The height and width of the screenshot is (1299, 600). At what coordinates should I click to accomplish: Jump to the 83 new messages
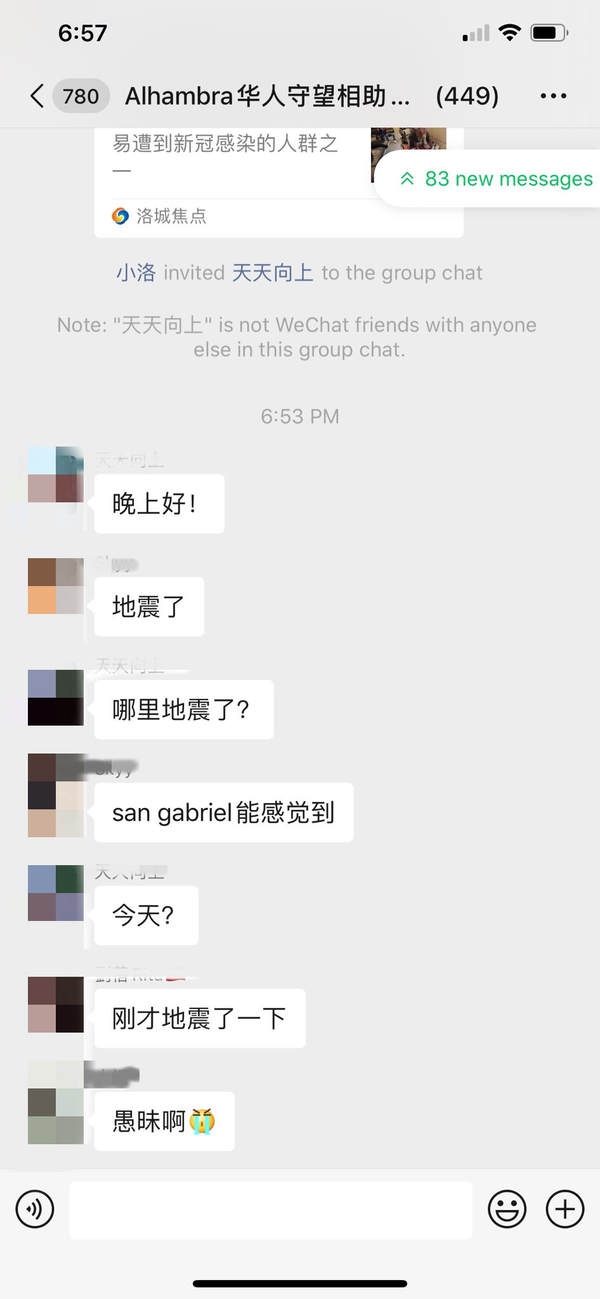pyautogui.click(x=495, y=179)
